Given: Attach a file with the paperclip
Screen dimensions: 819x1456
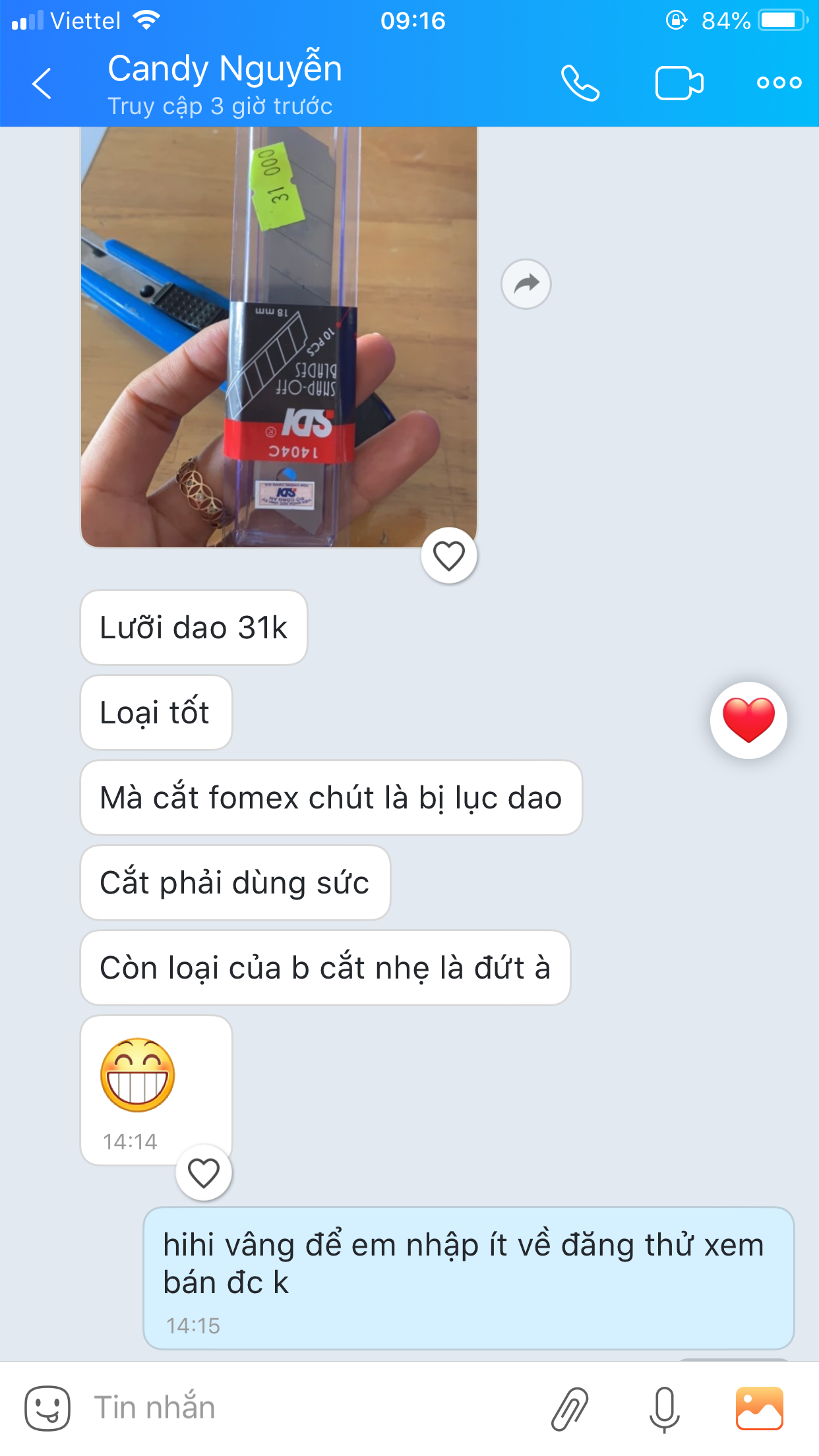Looking at the screenshot, I should click(x=570, y=1409).
